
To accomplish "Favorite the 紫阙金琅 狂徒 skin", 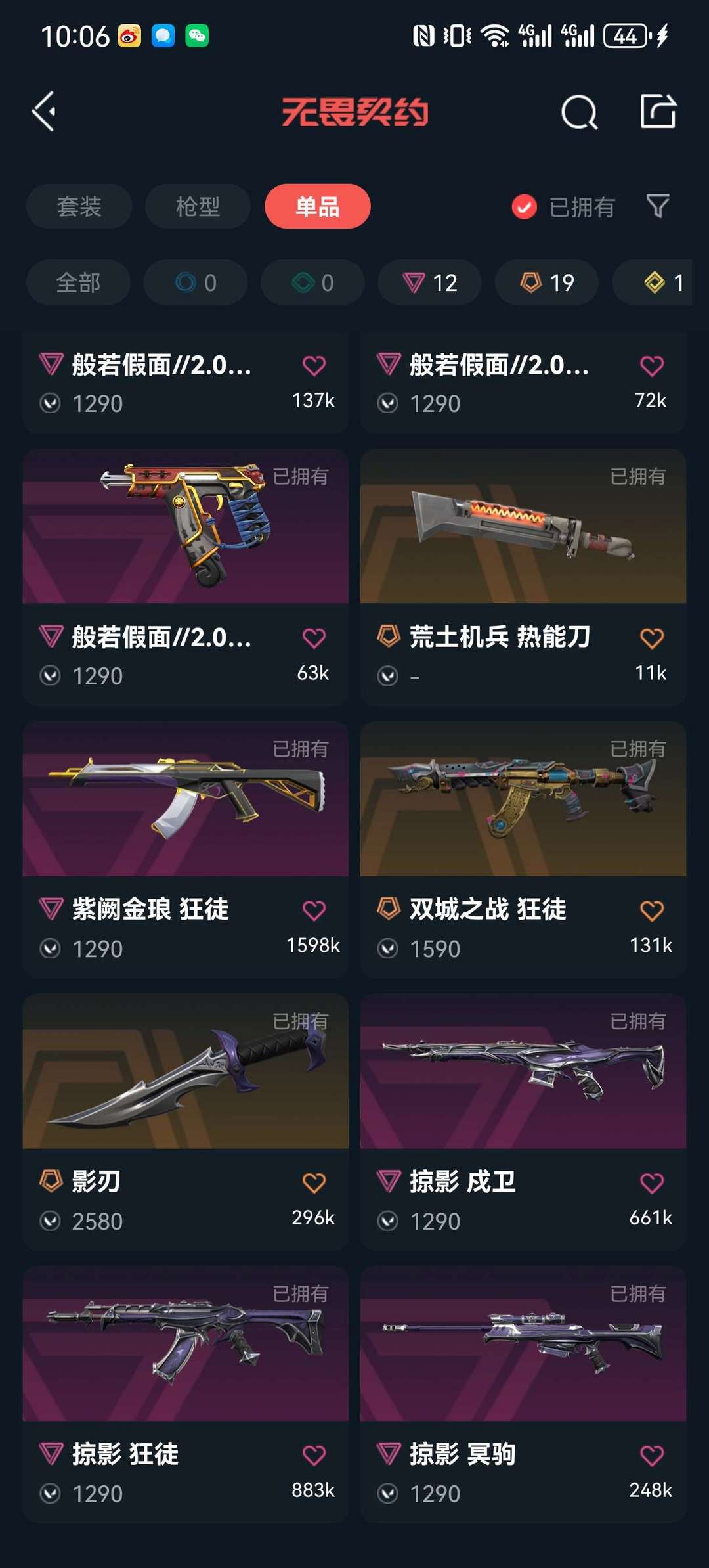I will 315,910.
